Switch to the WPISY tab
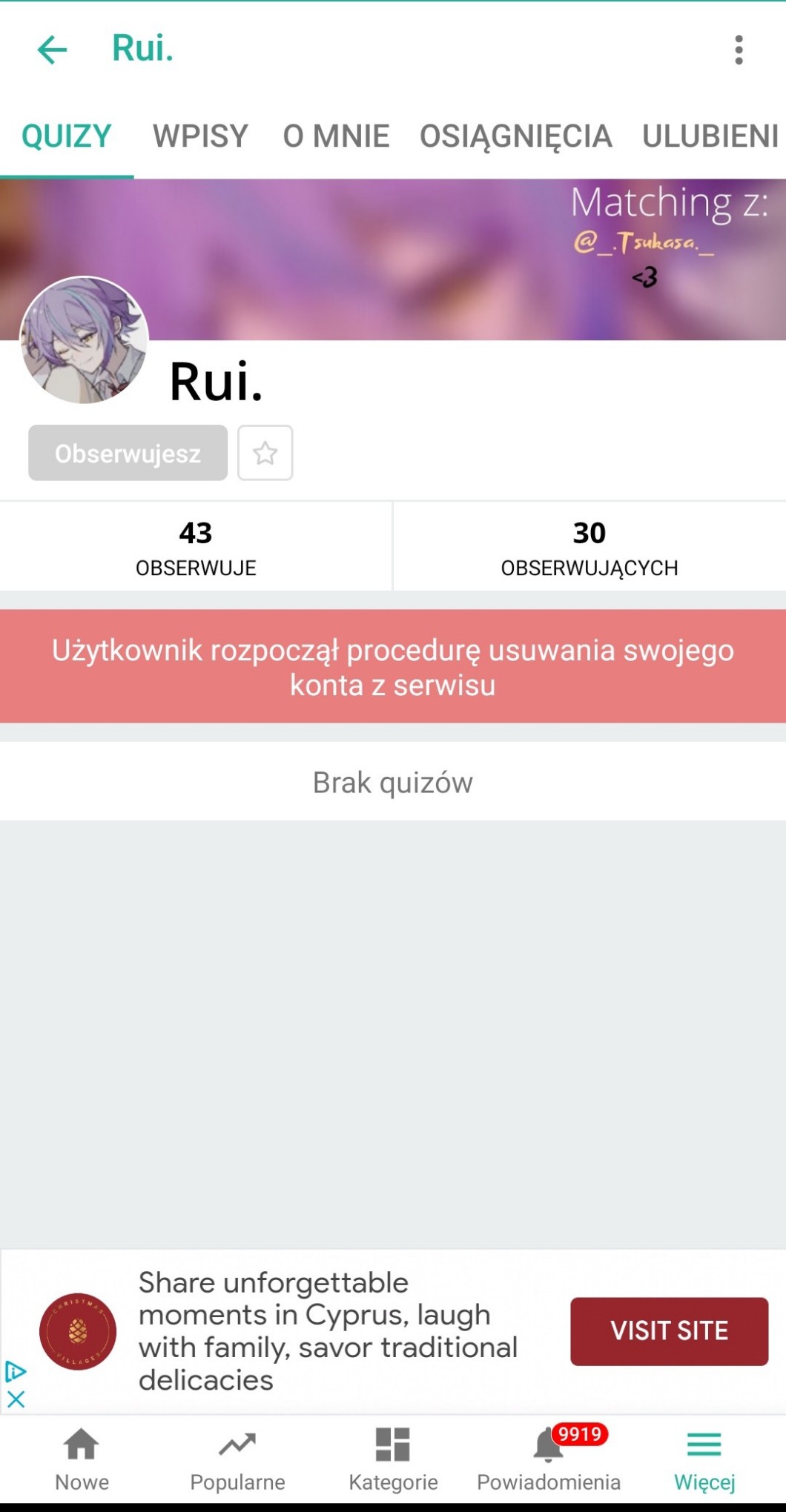 coord(200,136)
